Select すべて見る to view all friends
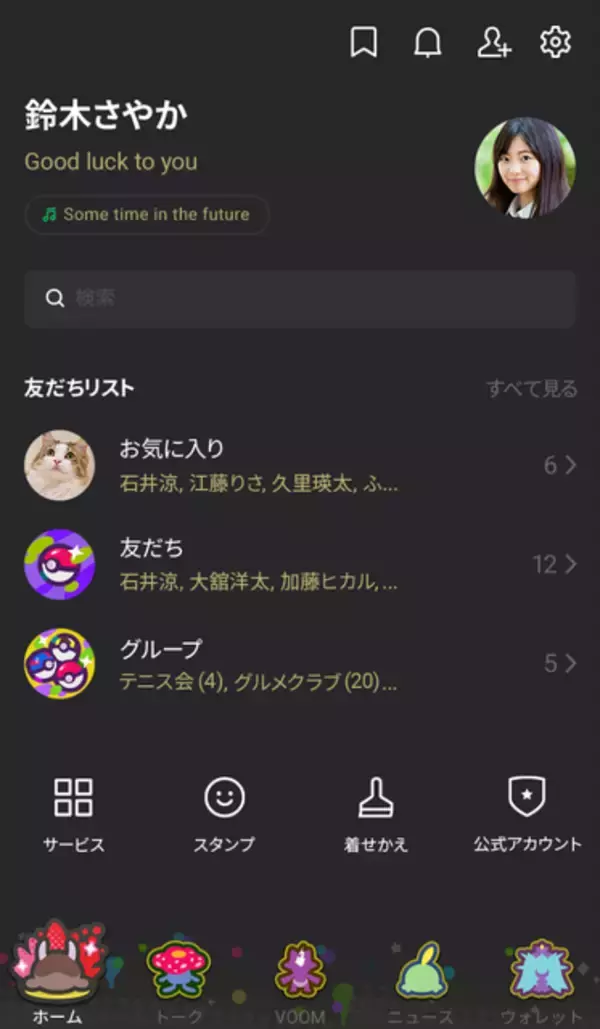Screen dimensions: 600x1029 point(531,388)
